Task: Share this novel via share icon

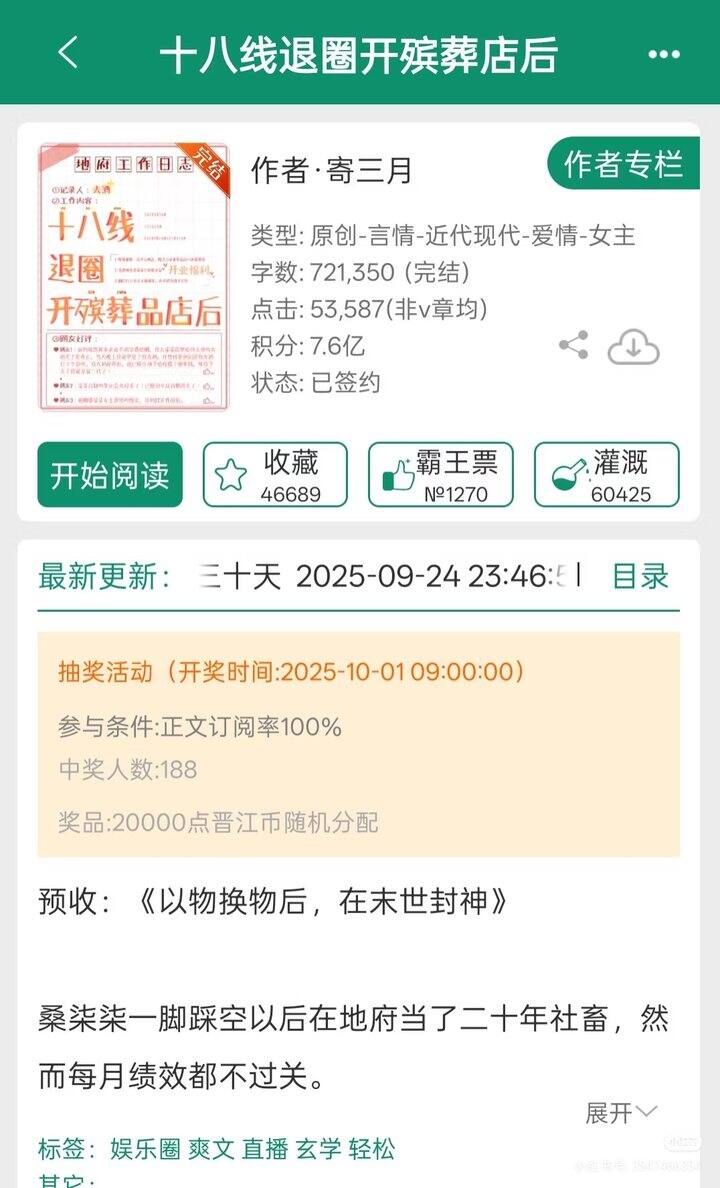Action: coord(573,347)
